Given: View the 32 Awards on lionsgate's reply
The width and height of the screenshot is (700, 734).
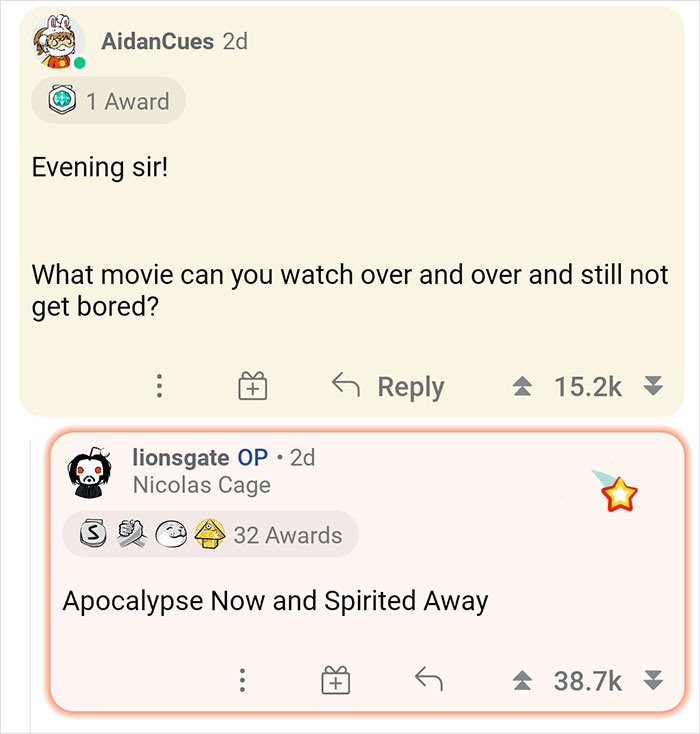Looking at the screenshot, I should click(210, 535).
